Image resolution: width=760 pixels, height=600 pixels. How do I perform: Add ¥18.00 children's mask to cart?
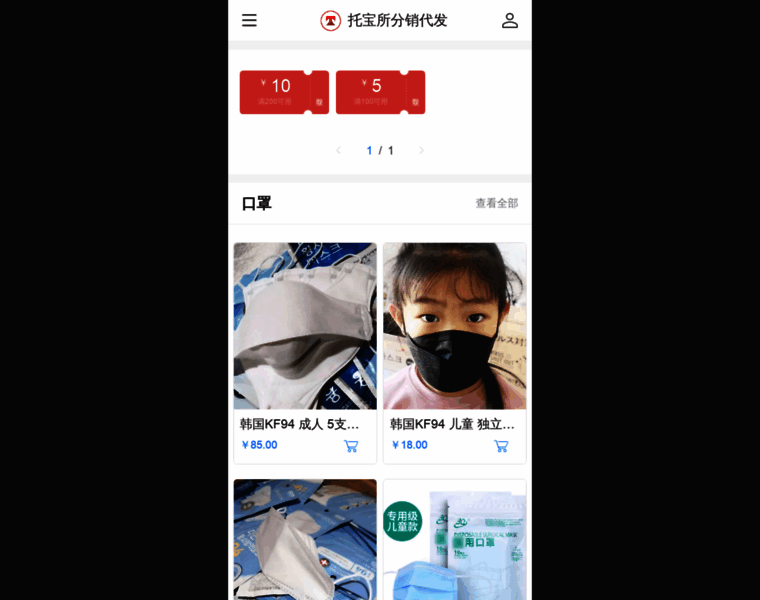[501, 446]
